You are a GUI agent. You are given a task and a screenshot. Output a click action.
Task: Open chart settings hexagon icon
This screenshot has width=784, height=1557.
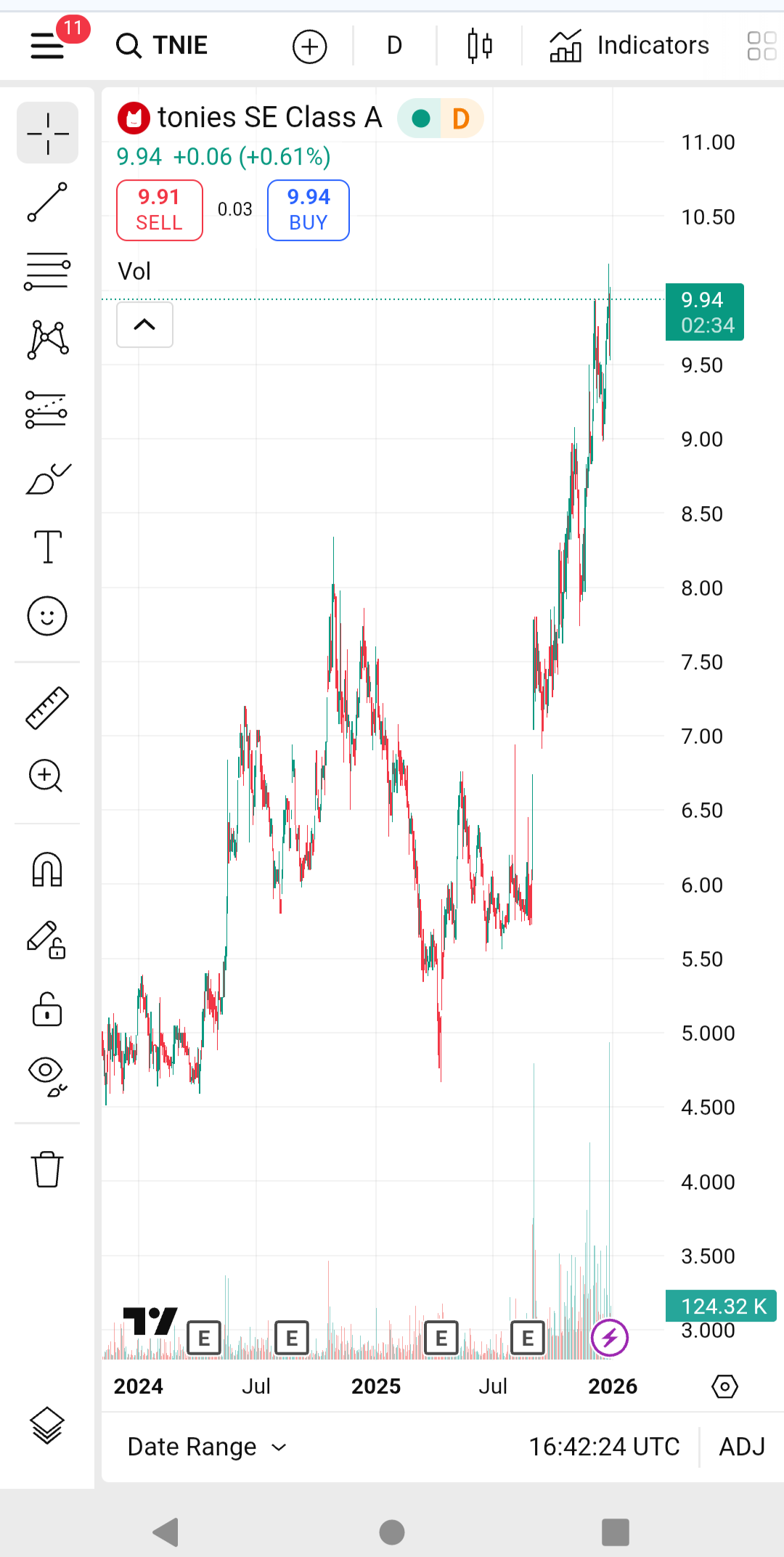coord(724,1386)
